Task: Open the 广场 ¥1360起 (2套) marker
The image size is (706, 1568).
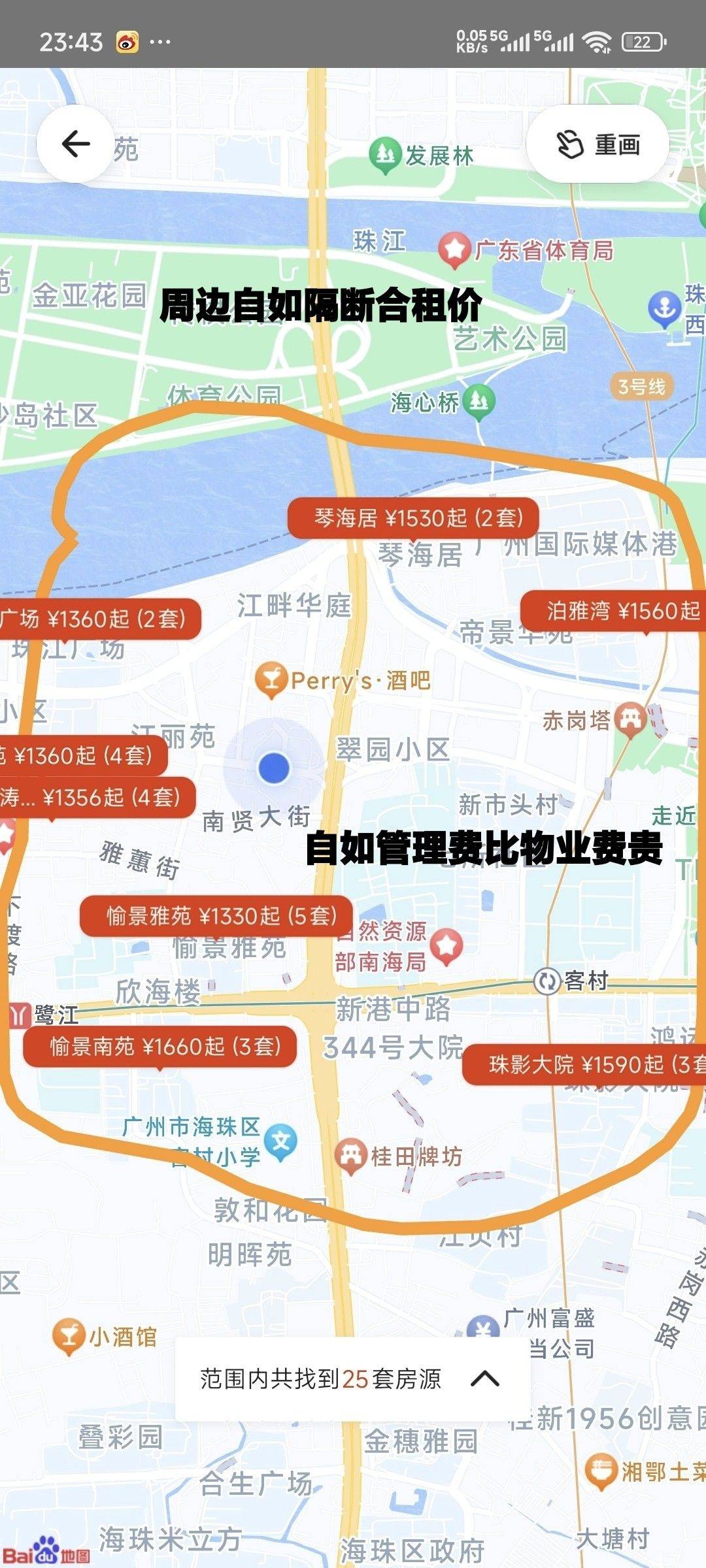Action: coord(98,619)
